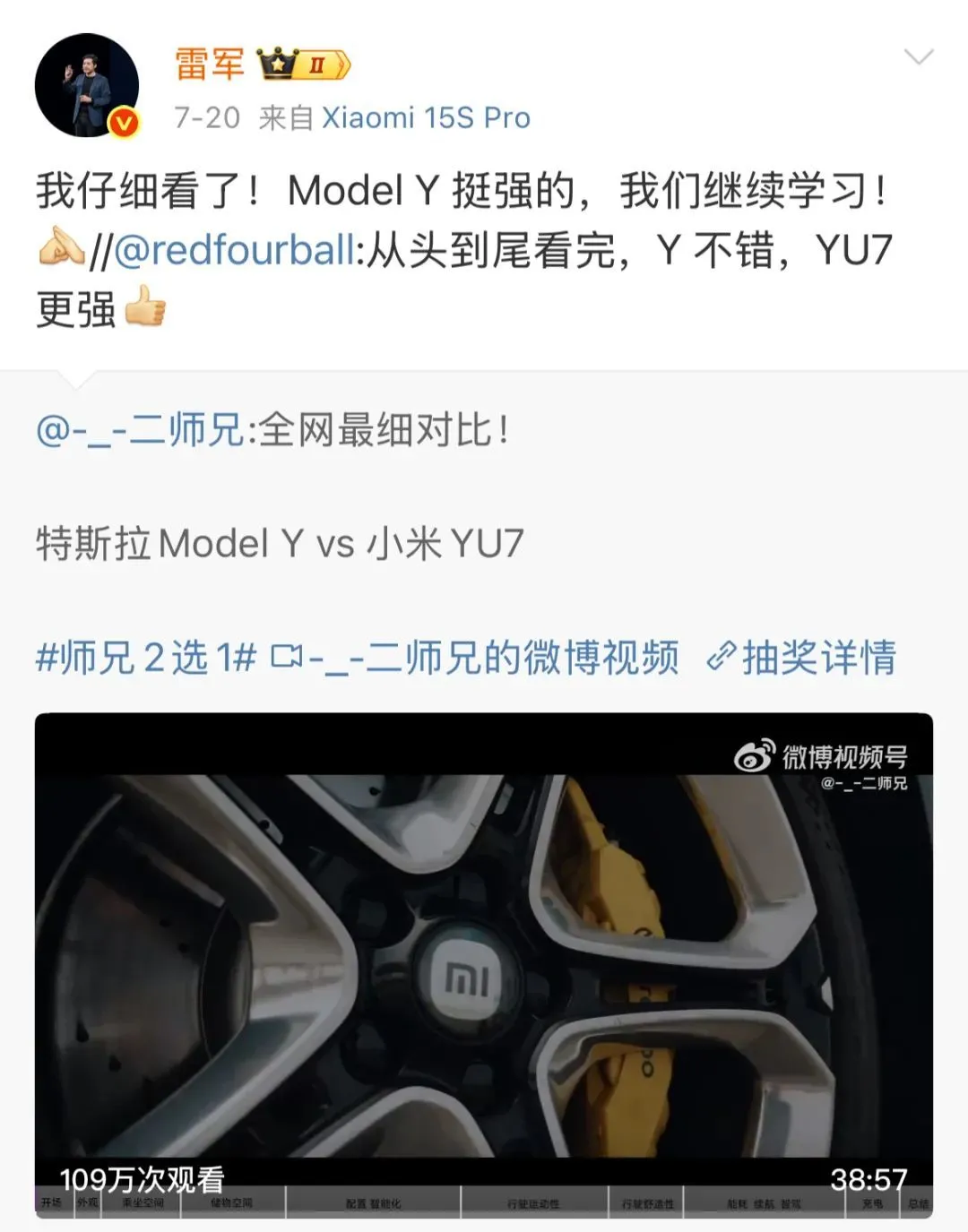This screenshot has height=1232, width=968.
Task: Open the #师兄 2 选 1# hashtag
Action: tap(146, 658)
